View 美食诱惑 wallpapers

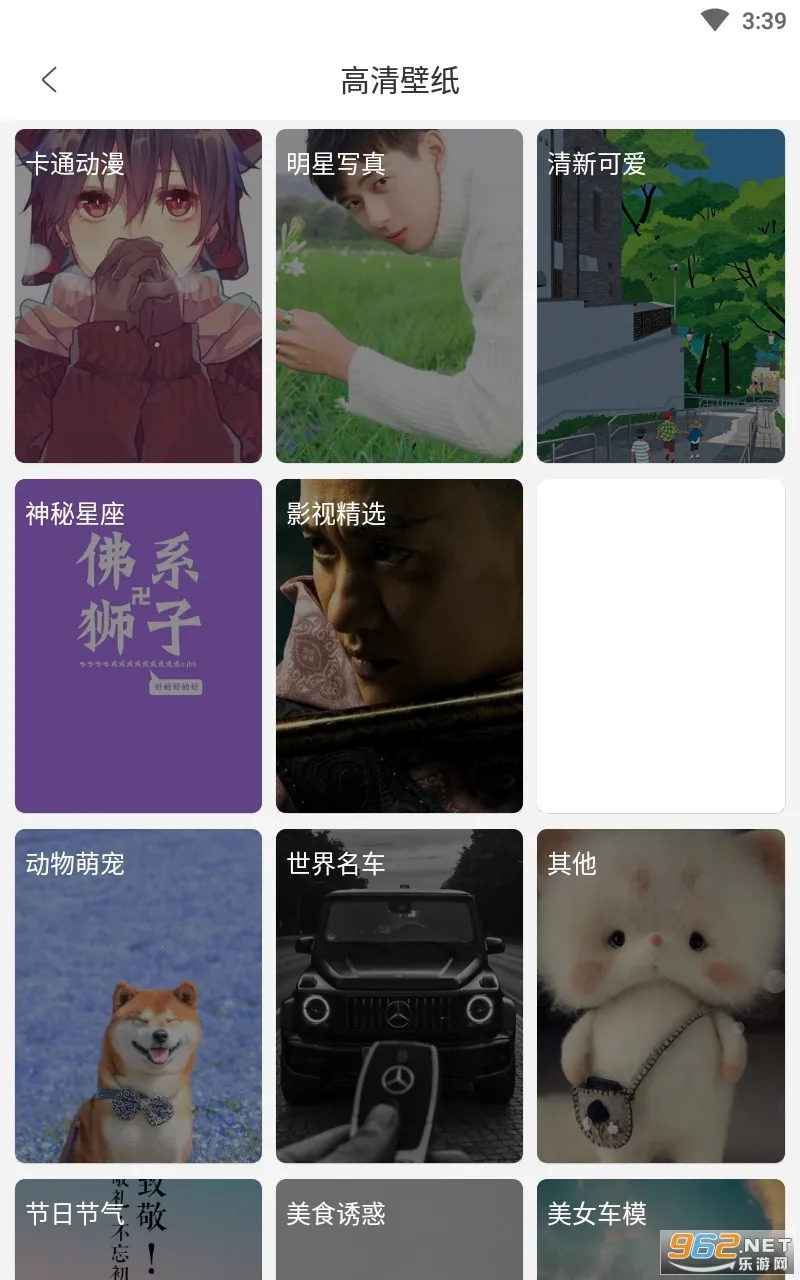(x=399, y=1230)
